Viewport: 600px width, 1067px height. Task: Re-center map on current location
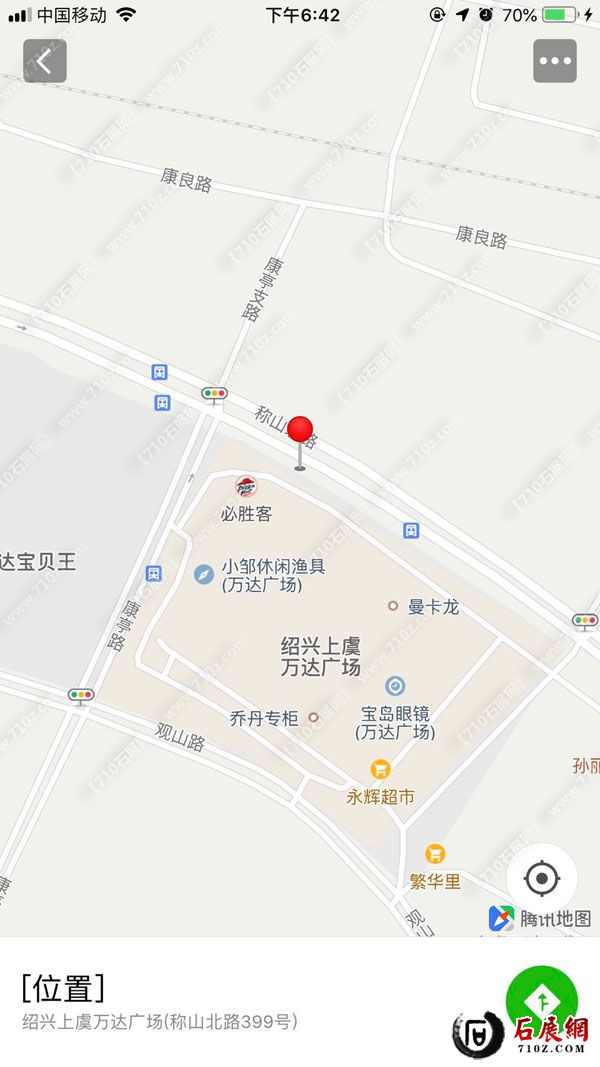tap(541, 879)
